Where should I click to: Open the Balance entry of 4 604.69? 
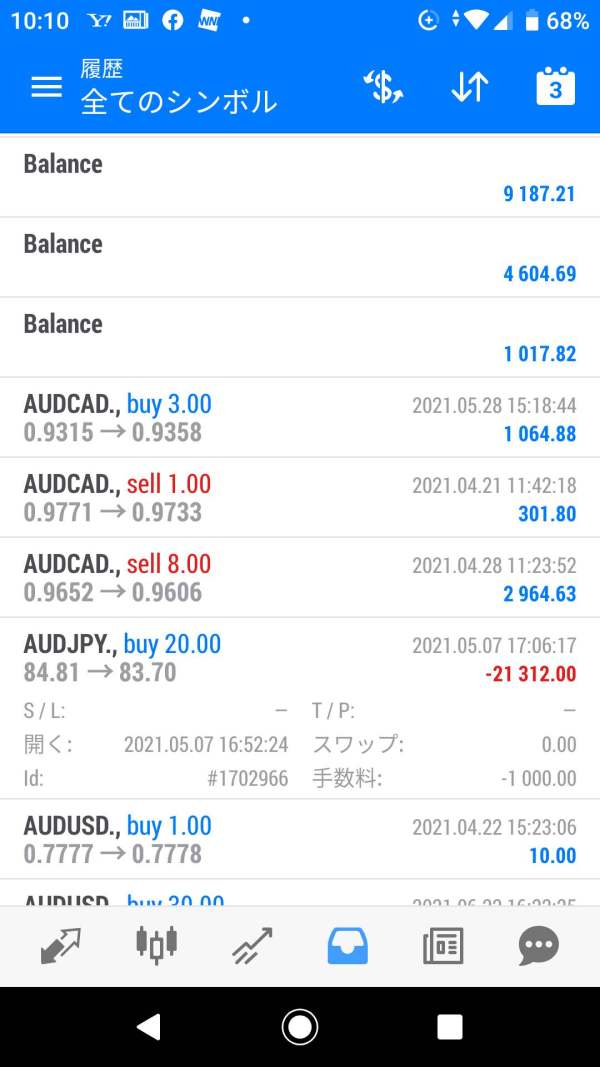point(300,258)
